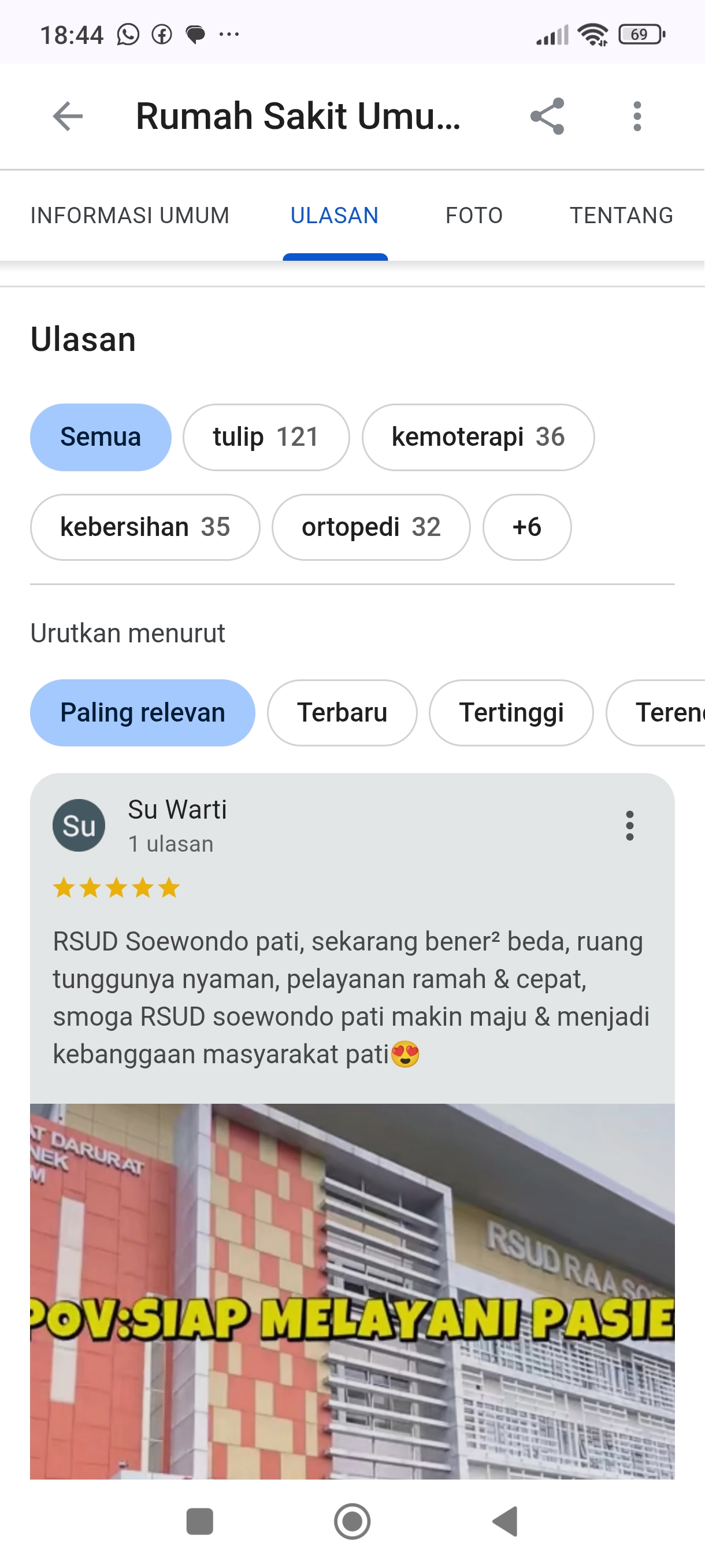Switch to the Foto tab
This screenshot has height=1568, width=705.
coord(474,216)
